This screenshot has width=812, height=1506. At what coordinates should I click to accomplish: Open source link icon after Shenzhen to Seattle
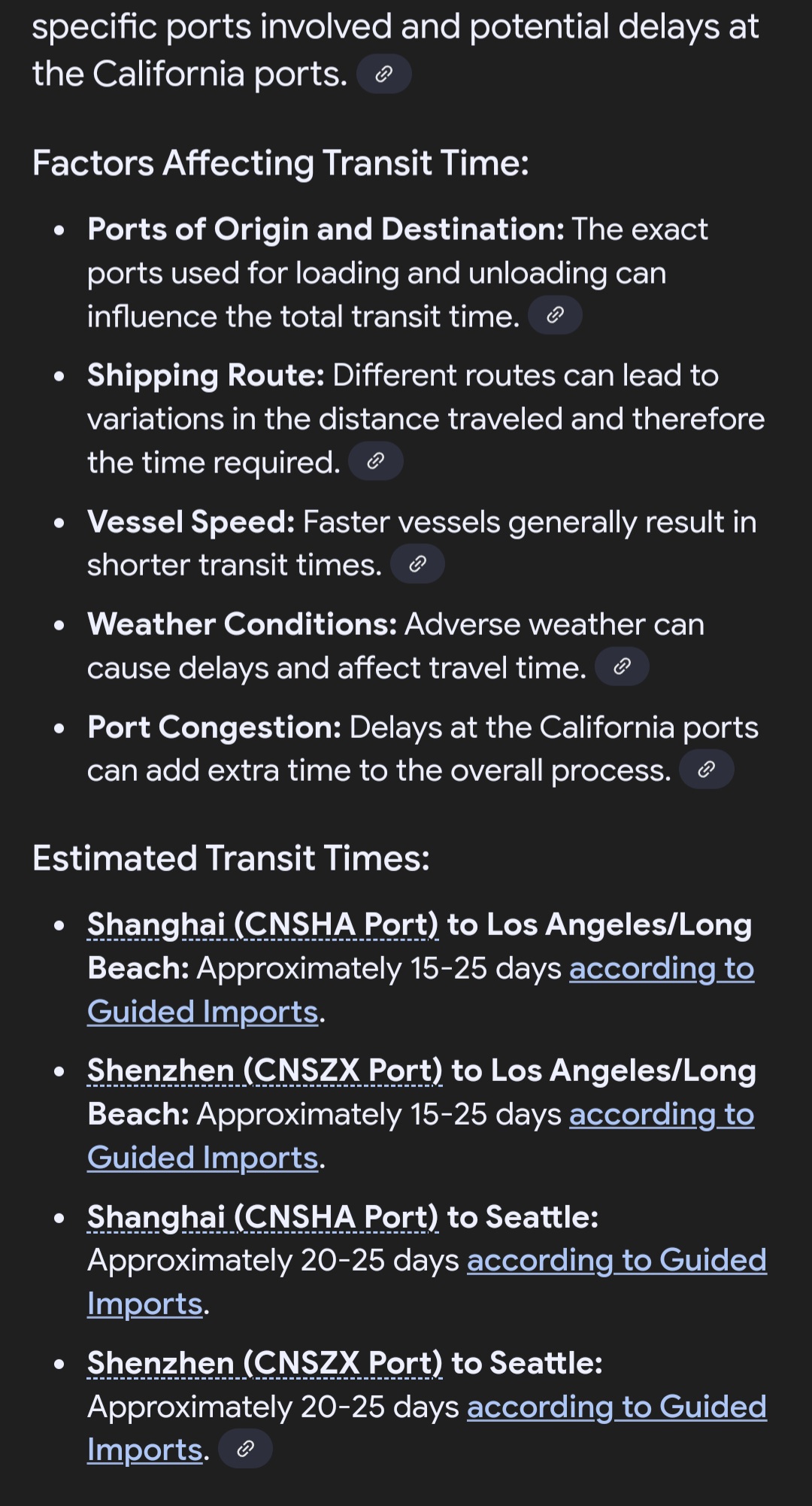245,1449
